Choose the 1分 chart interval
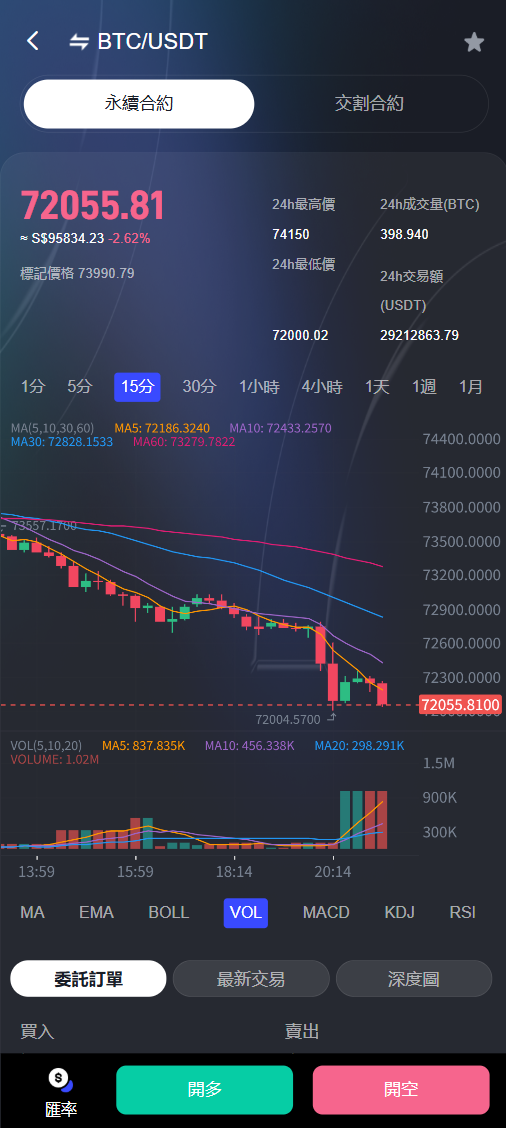Viewport: 506px width, 1128px height. (32, 387)
